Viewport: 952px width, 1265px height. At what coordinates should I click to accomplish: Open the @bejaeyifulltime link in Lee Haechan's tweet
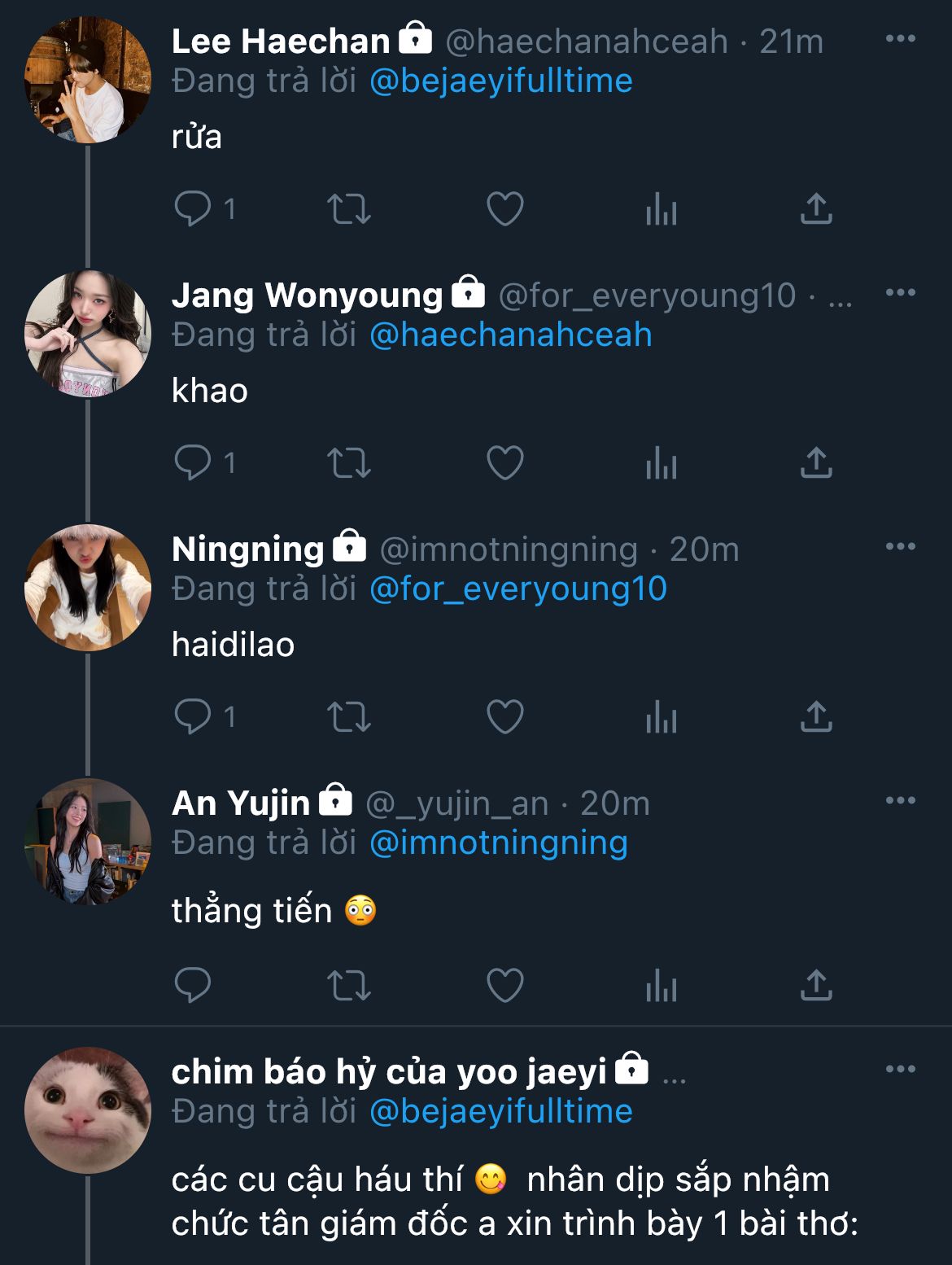click(501, 81)
